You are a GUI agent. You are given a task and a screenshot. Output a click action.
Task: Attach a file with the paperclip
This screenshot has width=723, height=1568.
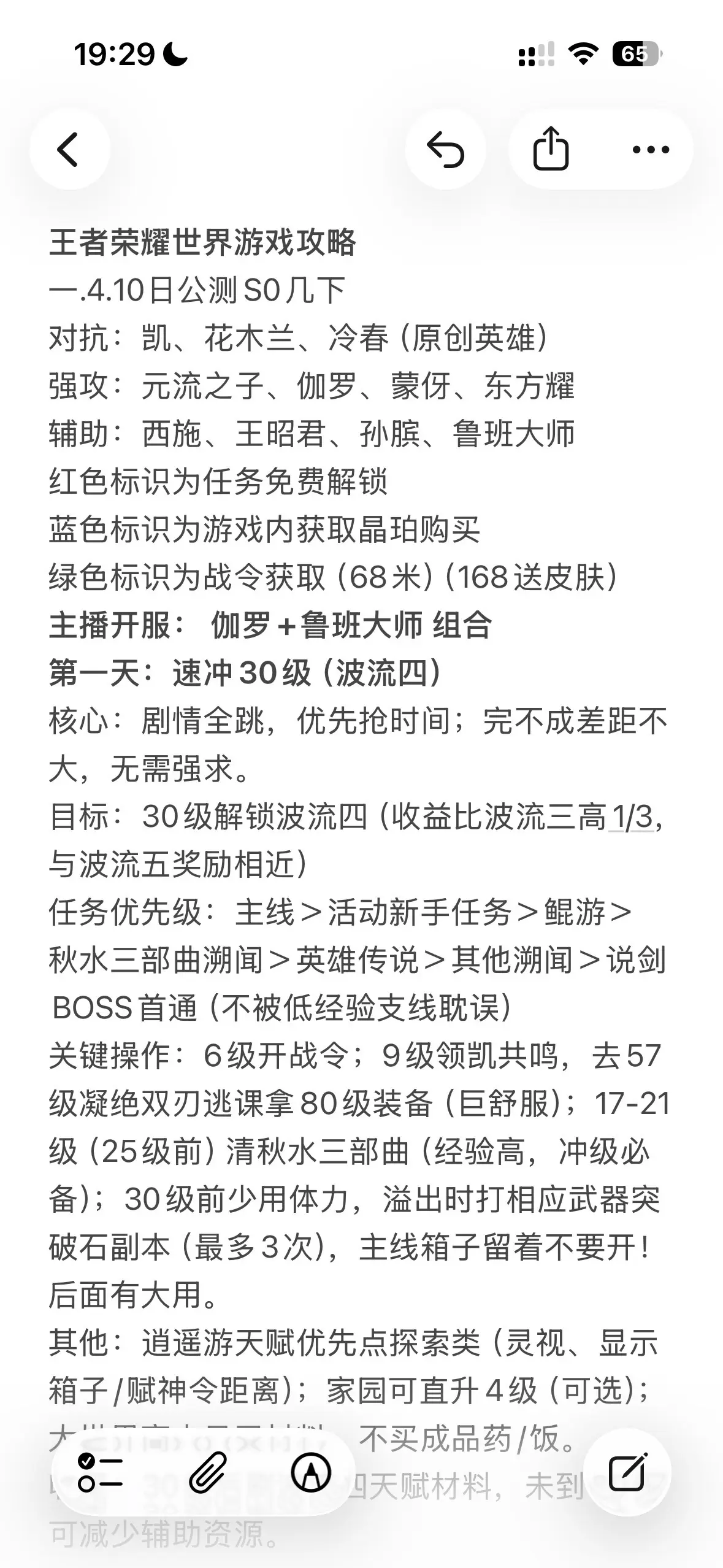click(207, 1472)
